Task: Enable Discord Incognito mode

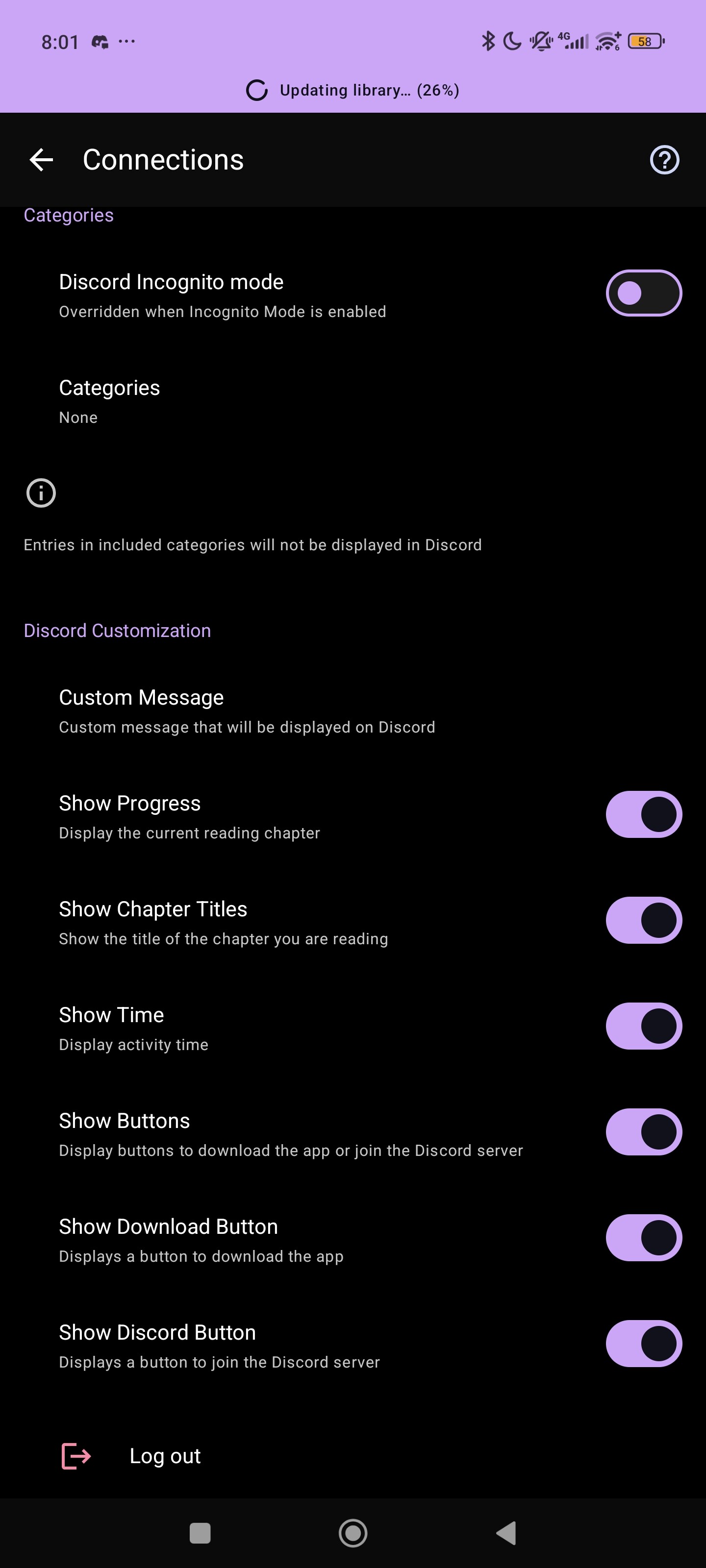Action: [643, 294]
